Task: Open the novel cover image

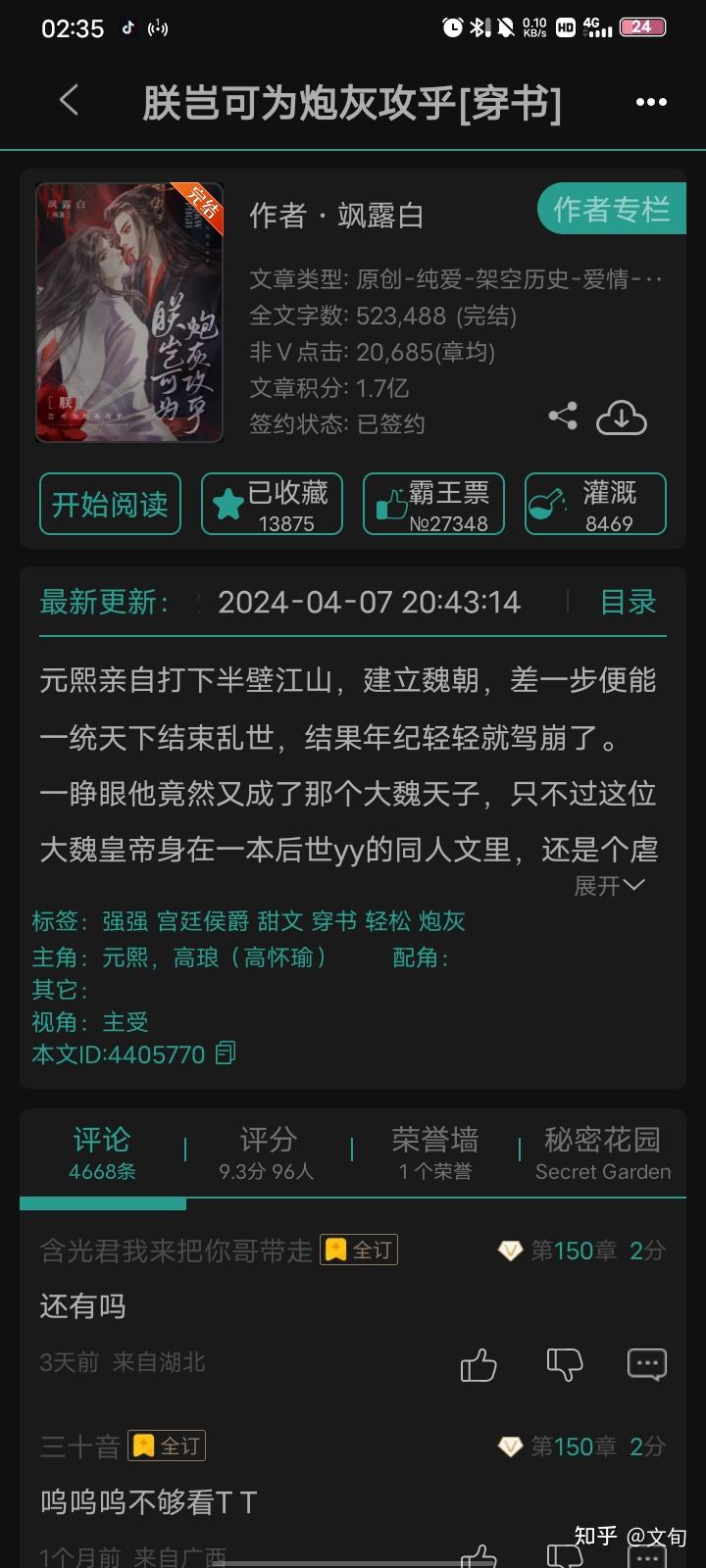Action: pos(128,313)
